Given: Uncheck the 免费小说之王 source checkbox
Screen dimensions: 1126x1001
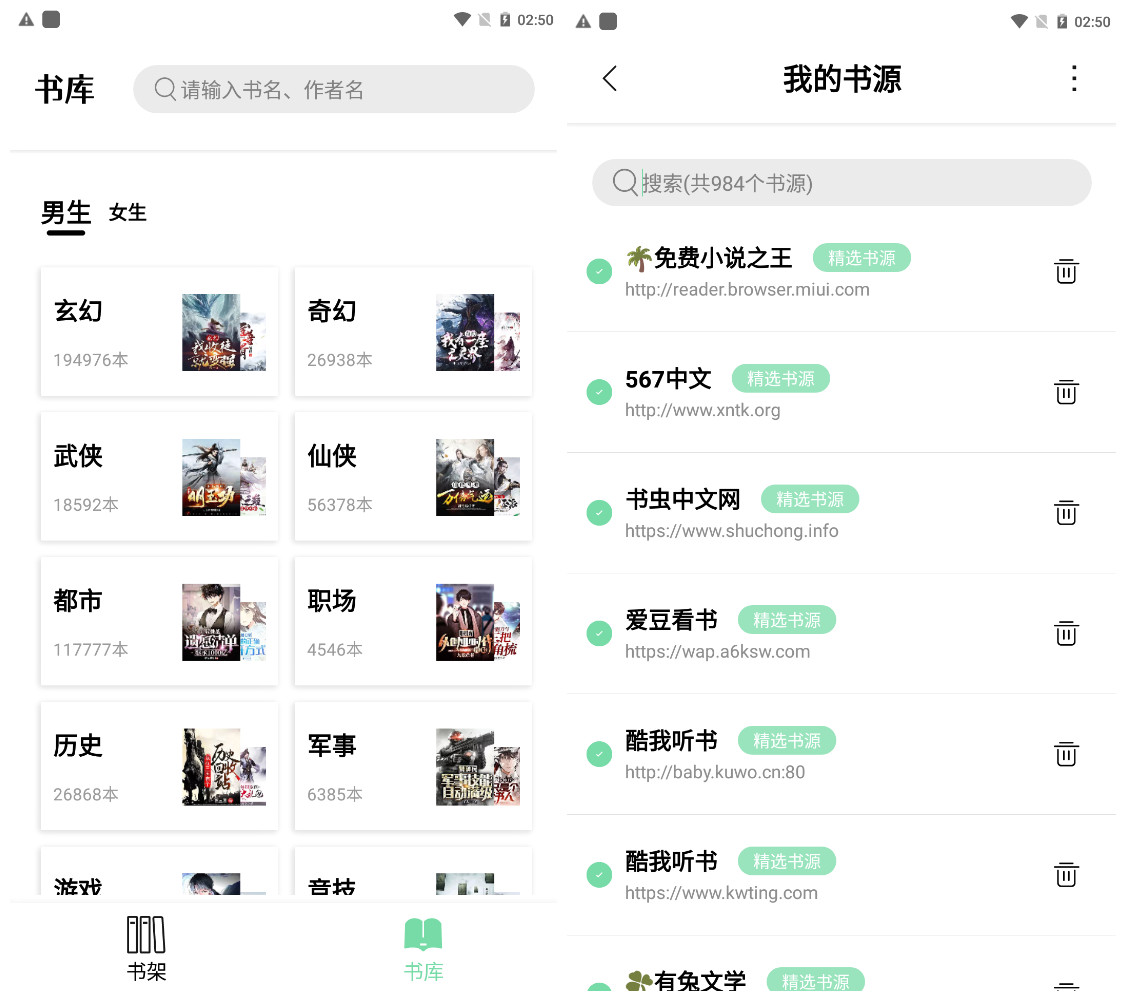Looking at the screenshot, I should [599, 271].
